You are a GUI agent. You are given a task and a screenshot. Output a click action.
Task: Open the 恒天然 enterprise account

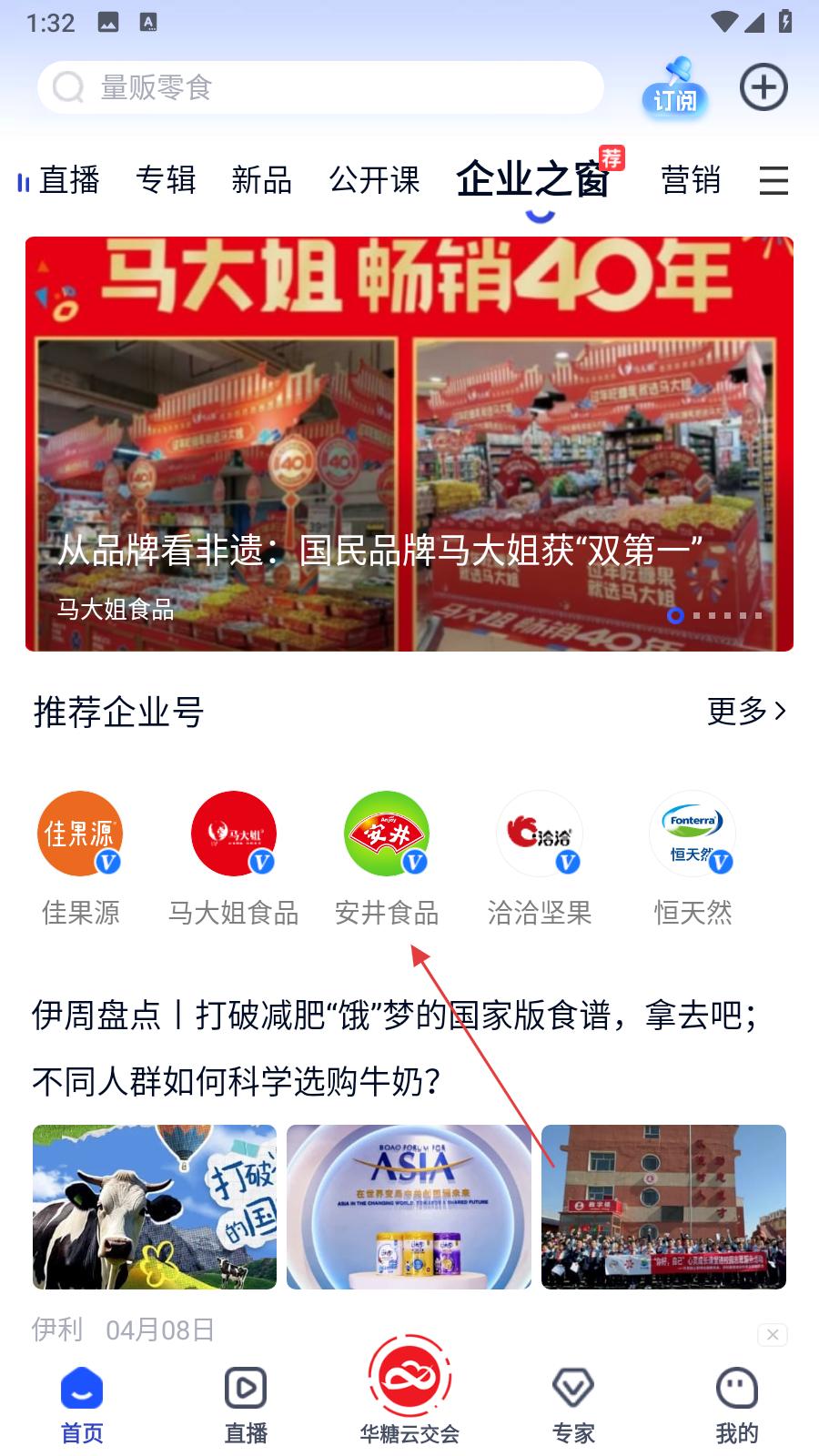(693, 834)
